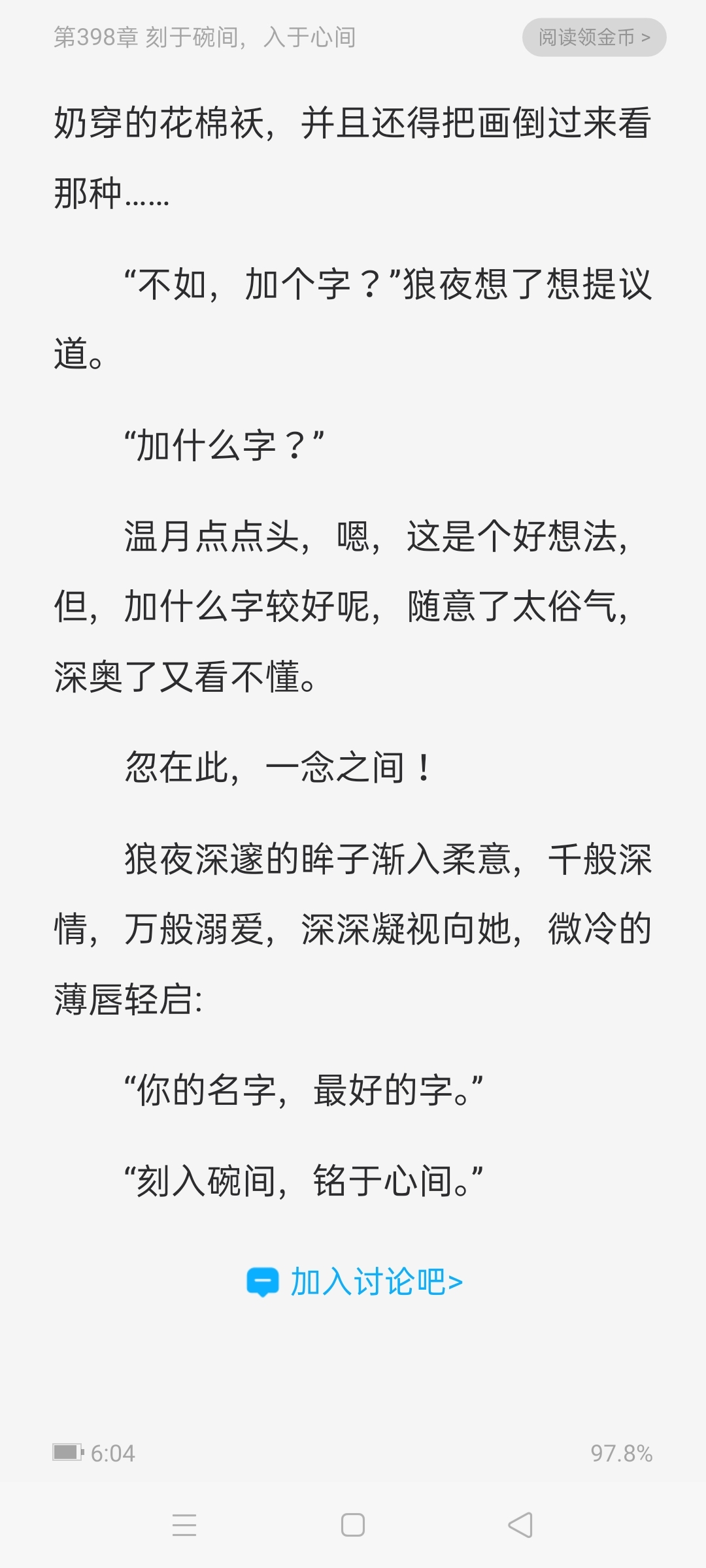Open the recent apps menu
The width and height of the screenshot is (706, 1568).
[184, 1525]
